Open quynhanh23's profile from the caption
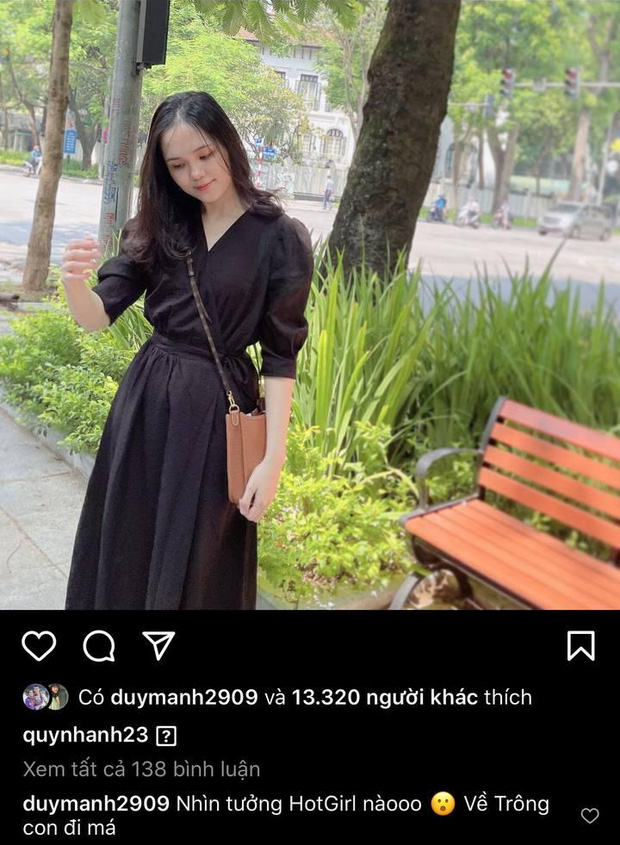 click(85, 735)
